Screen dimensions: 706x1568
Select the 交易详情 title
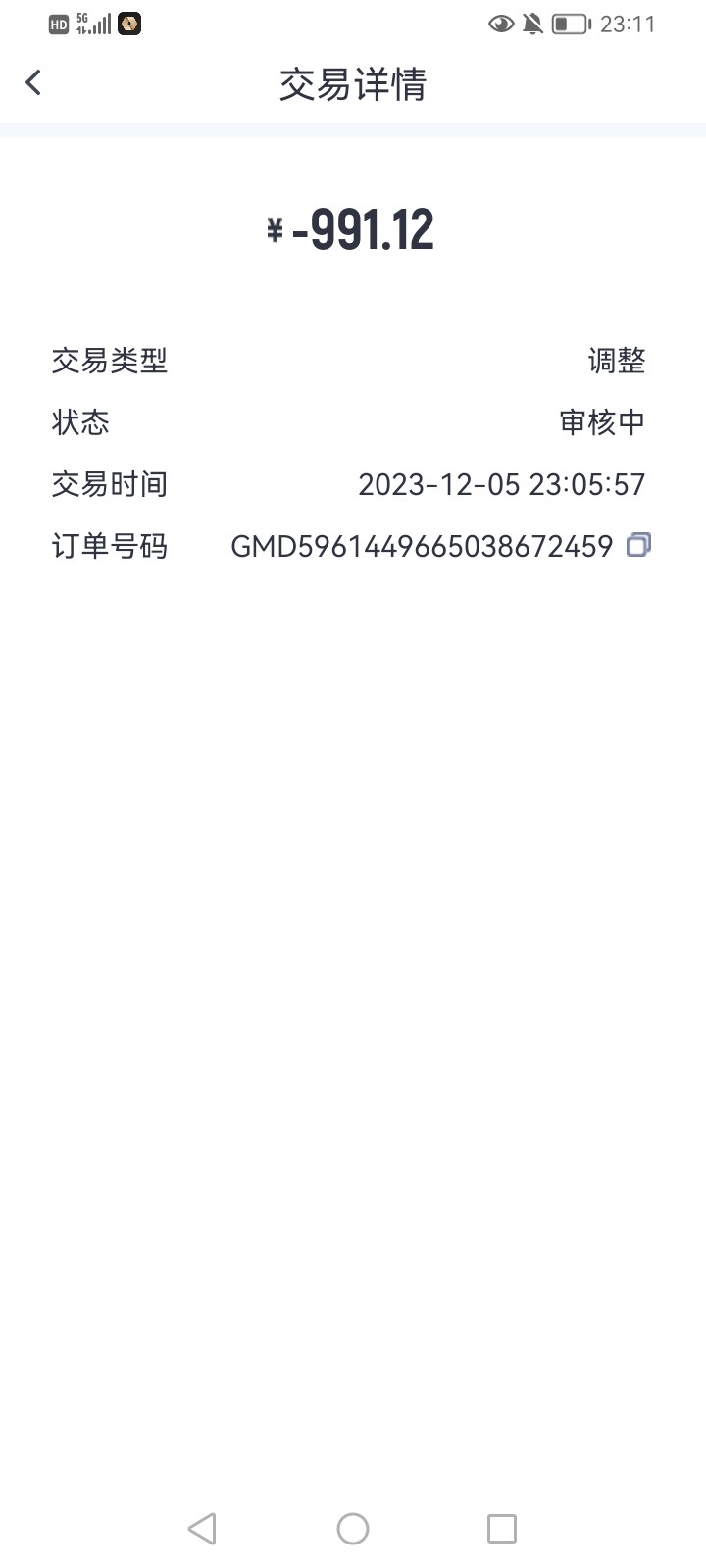click(x=353, y=85)
